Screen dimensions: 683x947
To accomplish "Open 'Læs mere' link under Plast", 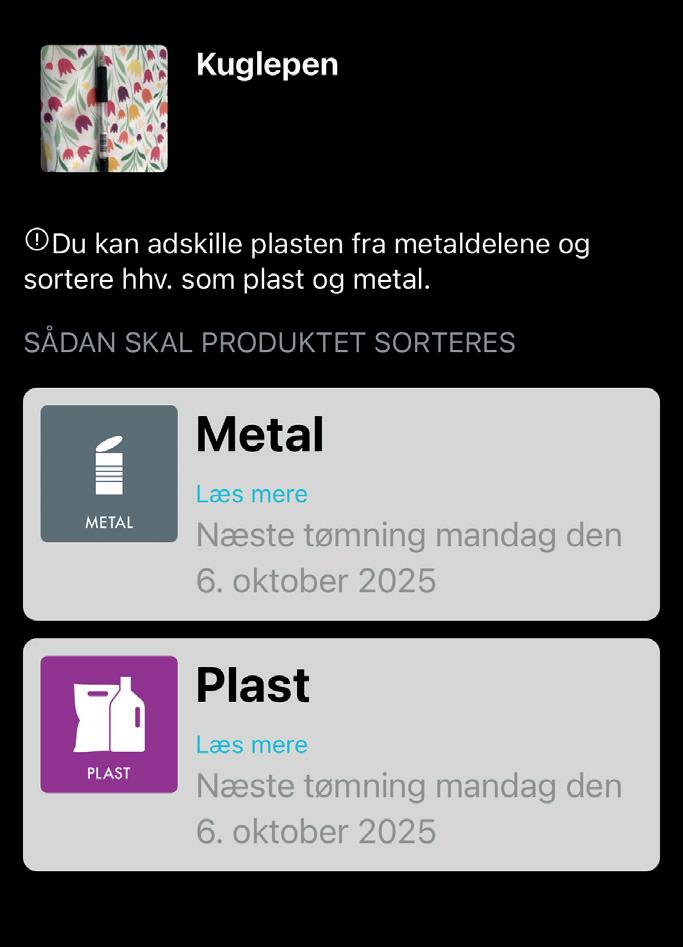I will [x=251, y=745].
